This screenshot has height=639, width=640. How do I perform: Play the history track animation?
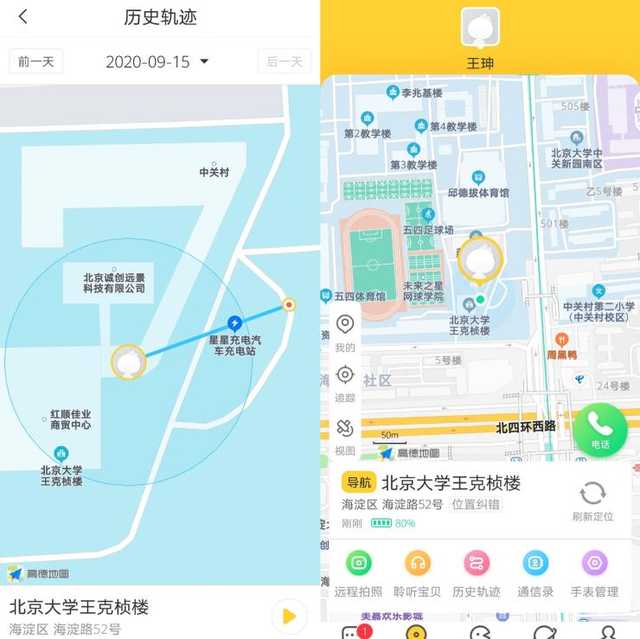click(x=290, y=615)
